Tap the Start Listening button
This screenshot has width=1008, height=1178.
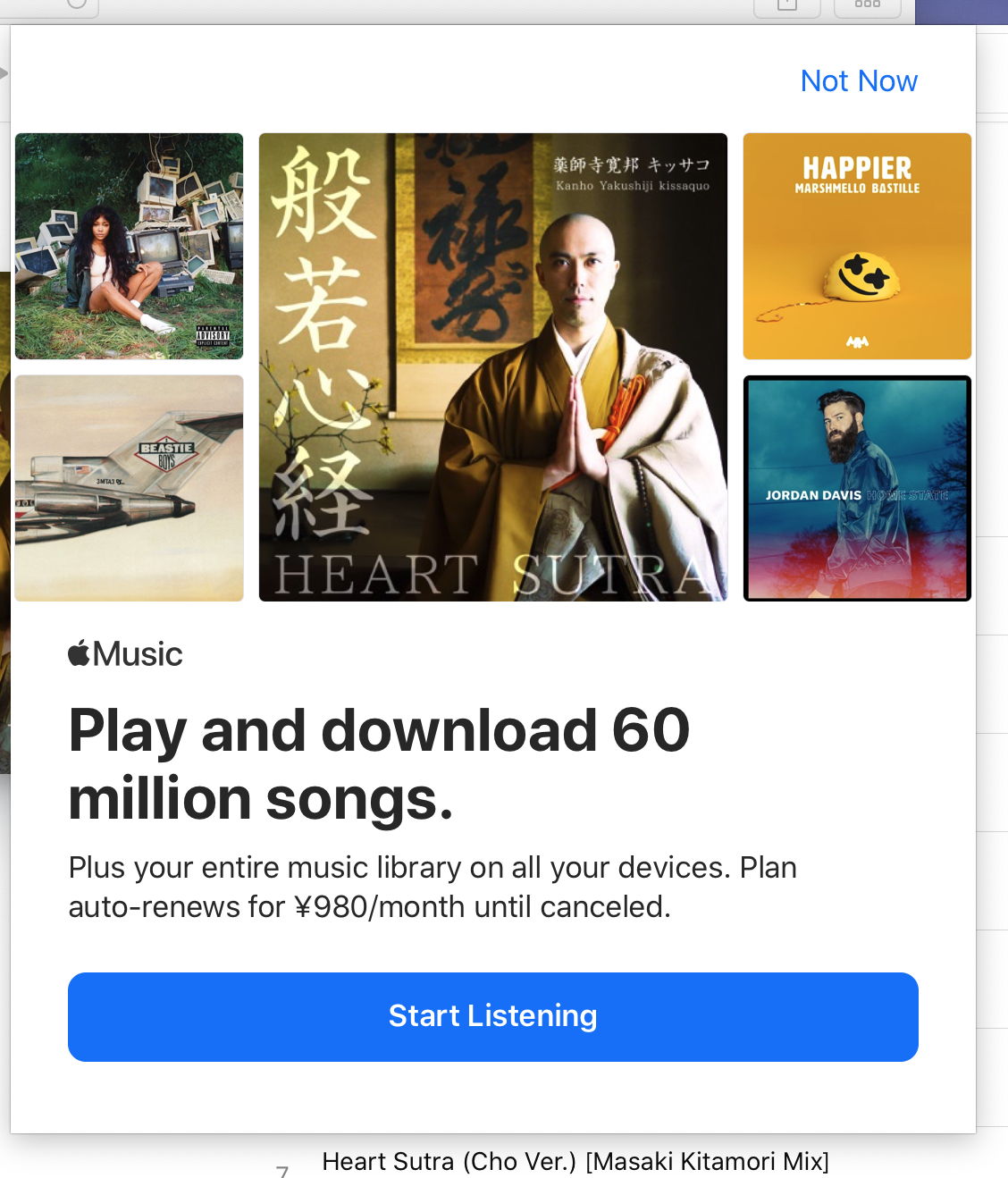coord(493,1016)
